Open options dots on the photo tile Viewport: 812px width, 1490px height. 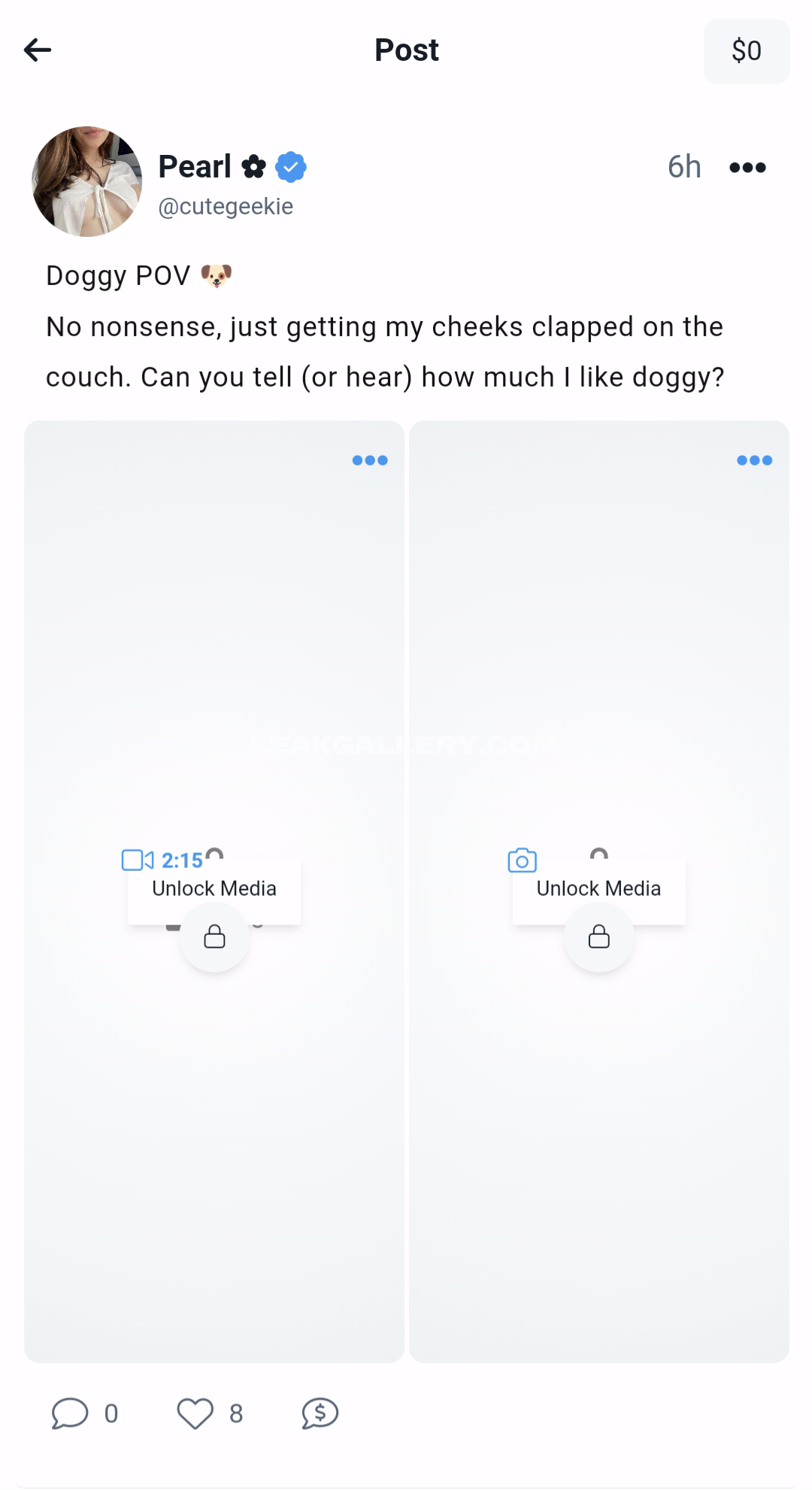754,460
